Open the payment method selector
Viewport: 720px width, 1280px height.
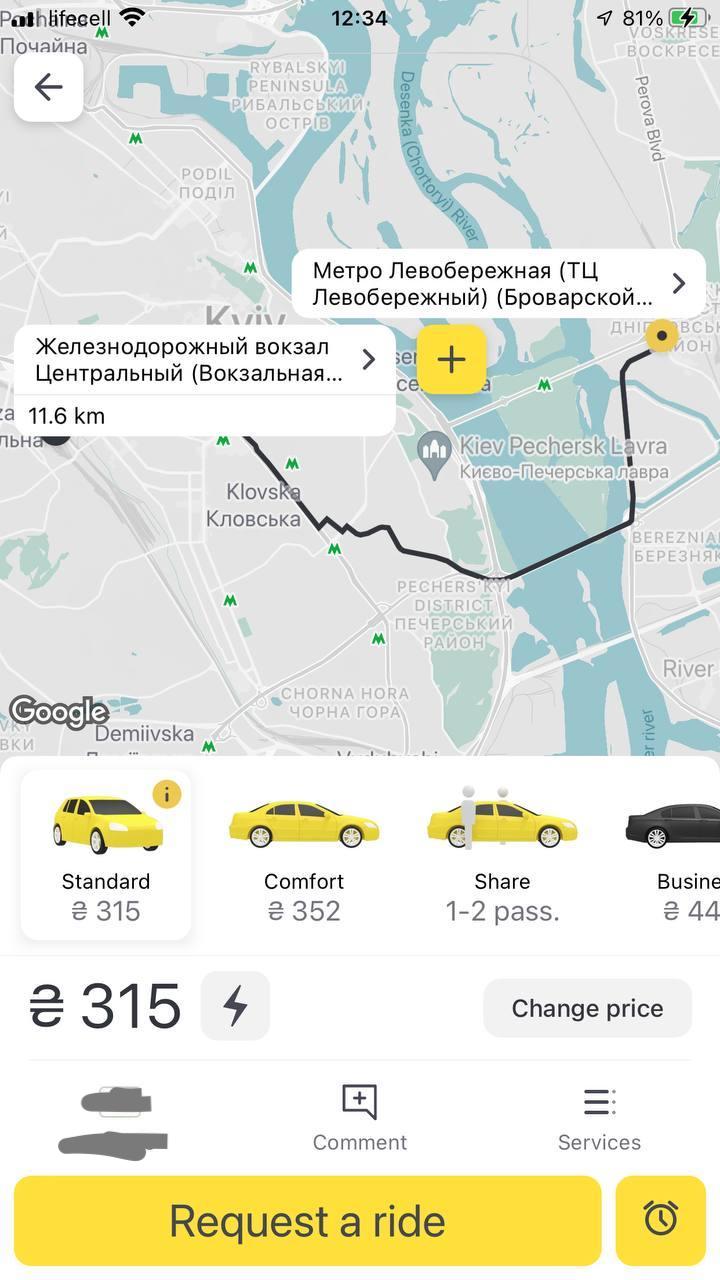coord(115,1120)
